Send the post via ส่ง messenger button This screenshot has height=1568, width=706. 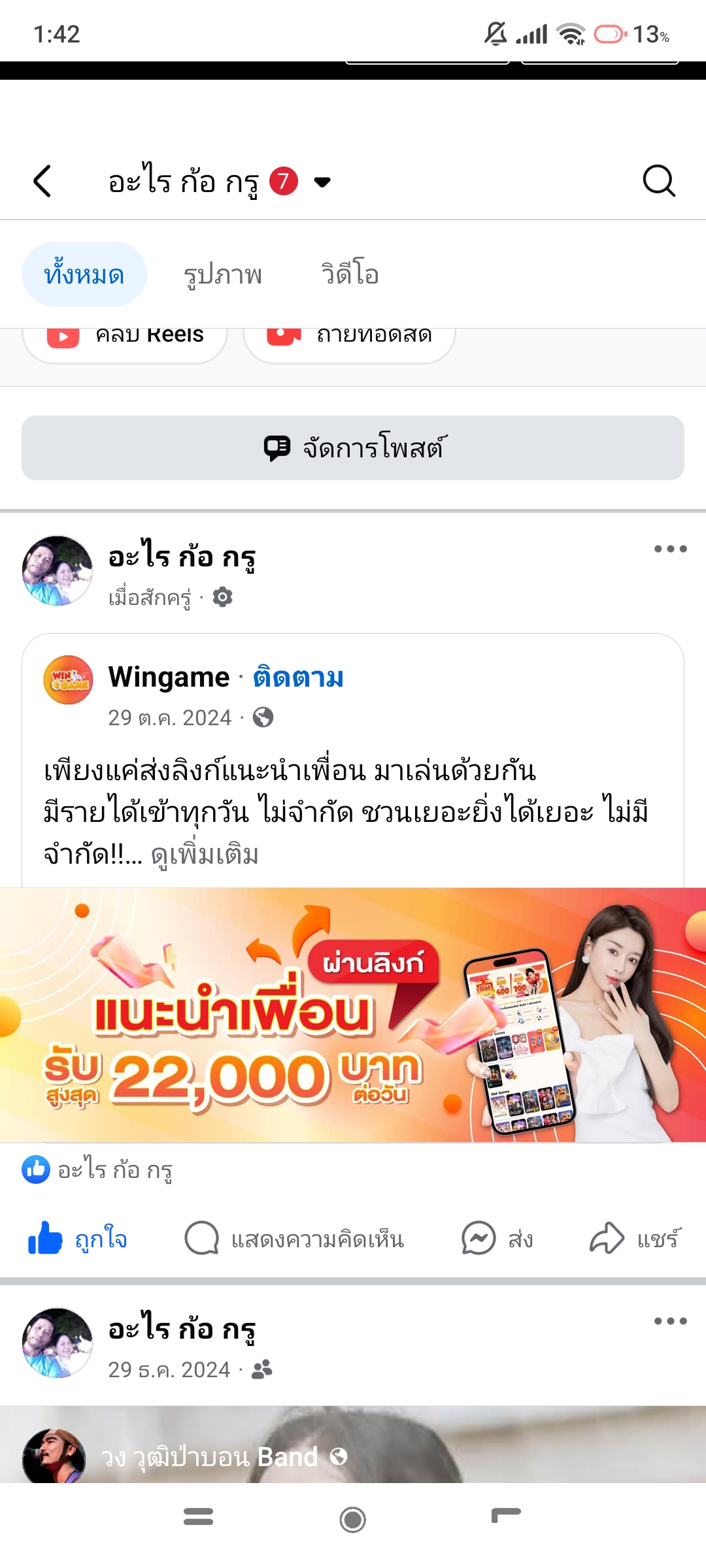(497, 1238)
